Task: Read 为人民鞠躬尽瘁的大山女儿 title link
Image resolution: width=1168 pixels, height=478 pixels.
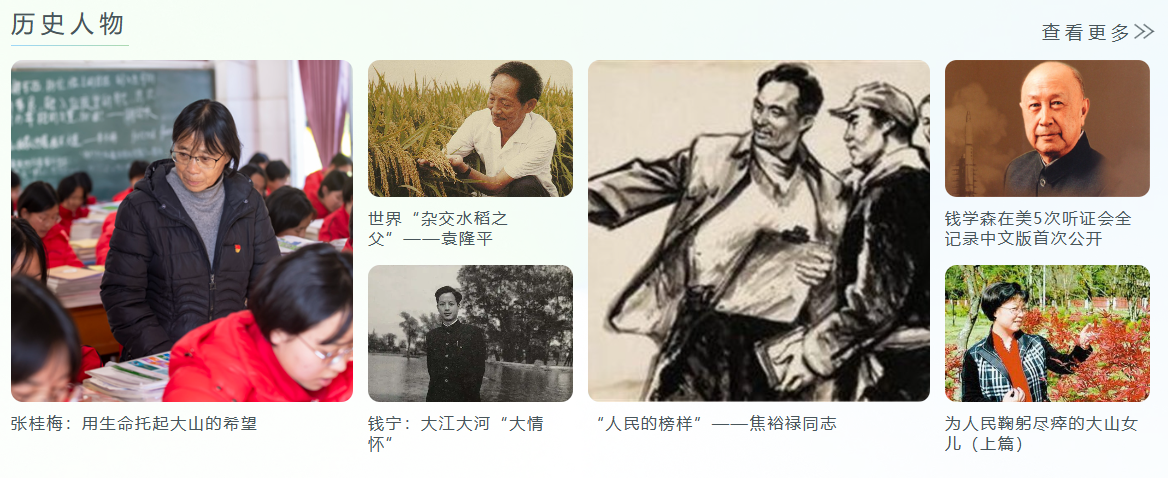Action: click(x=1040, y=434)
